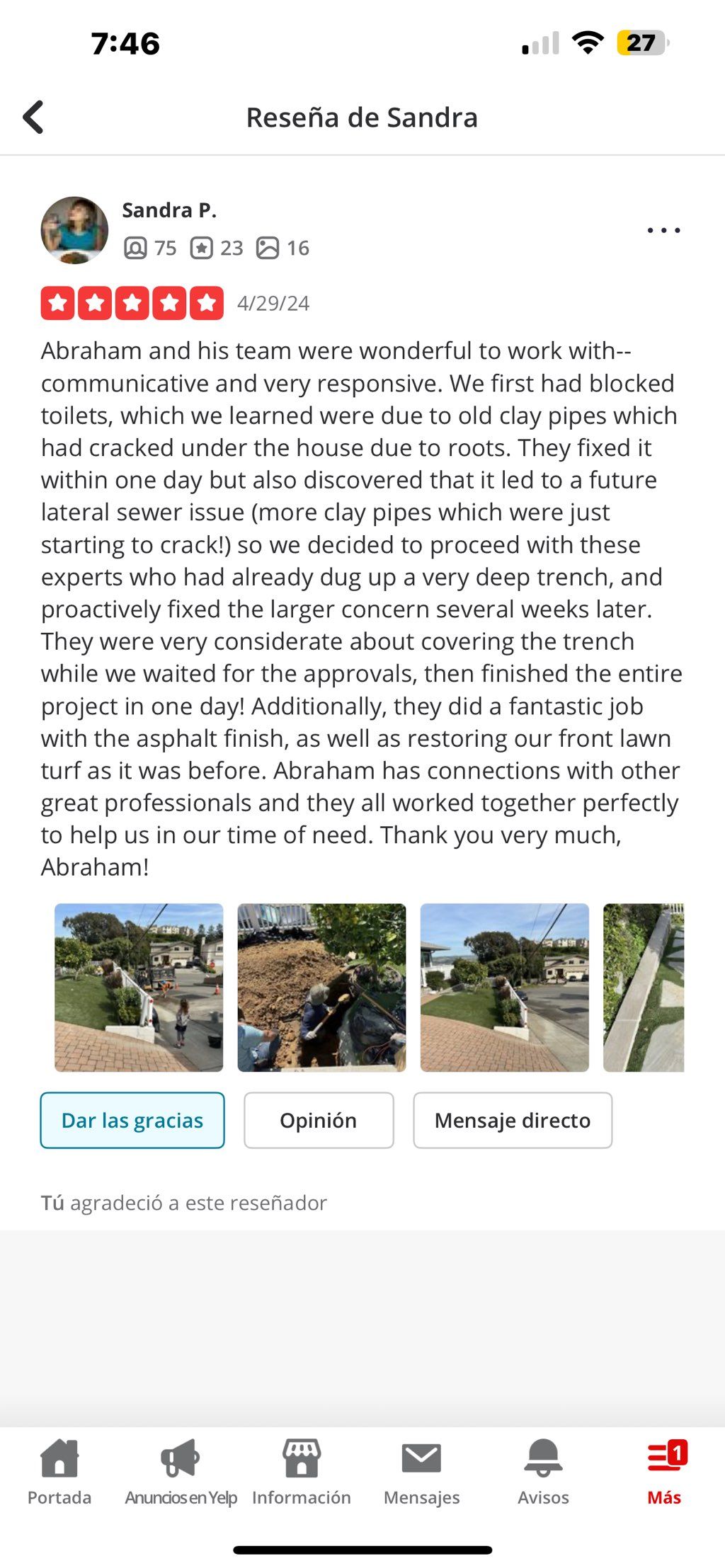The width and height of the screenshot is (725, 1568).
Task: Open photo of girl on the driveway
Action: point(139,987)
